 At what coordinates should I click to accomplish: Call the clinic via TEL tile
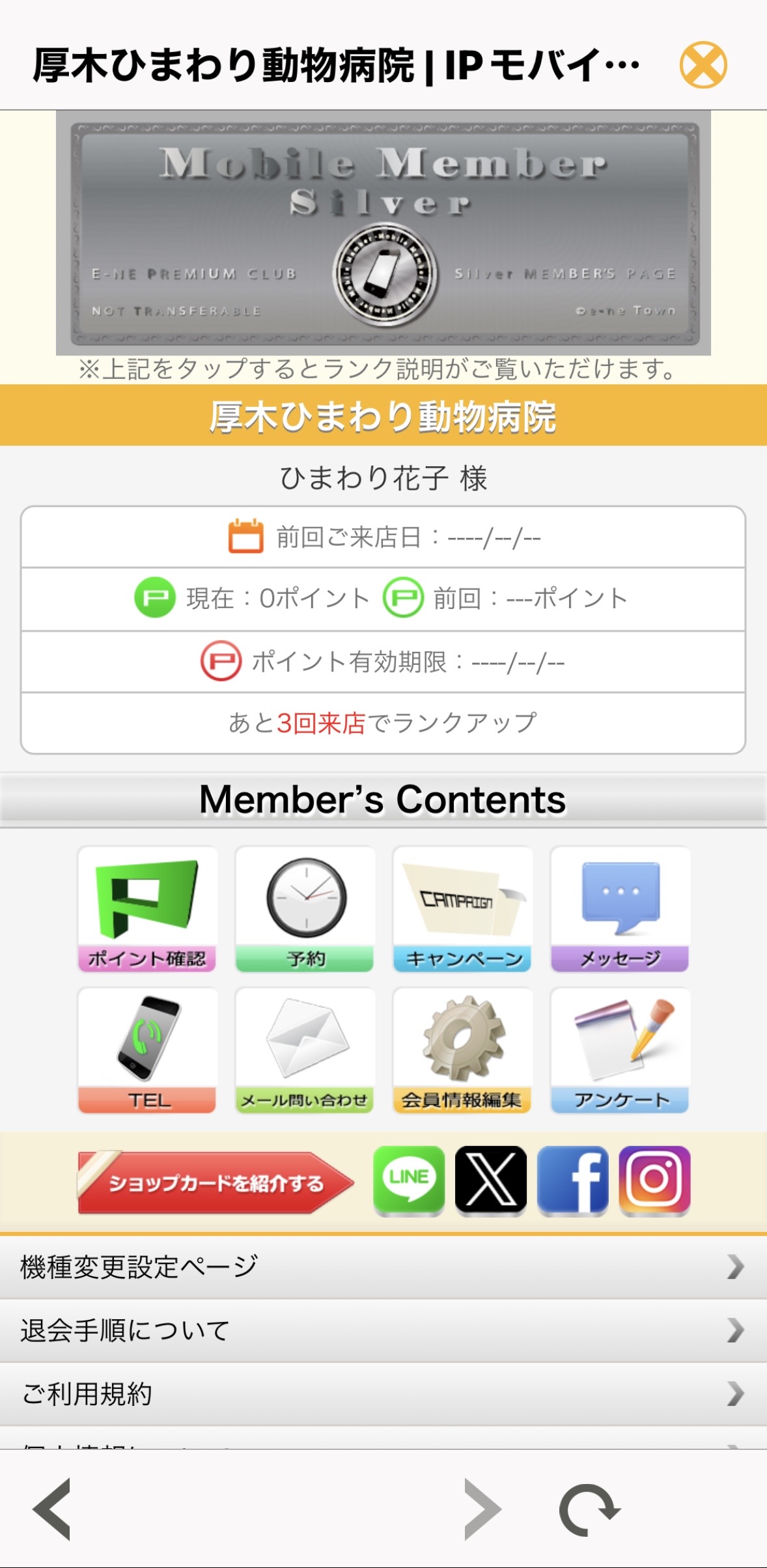(x=147, y=1050)
